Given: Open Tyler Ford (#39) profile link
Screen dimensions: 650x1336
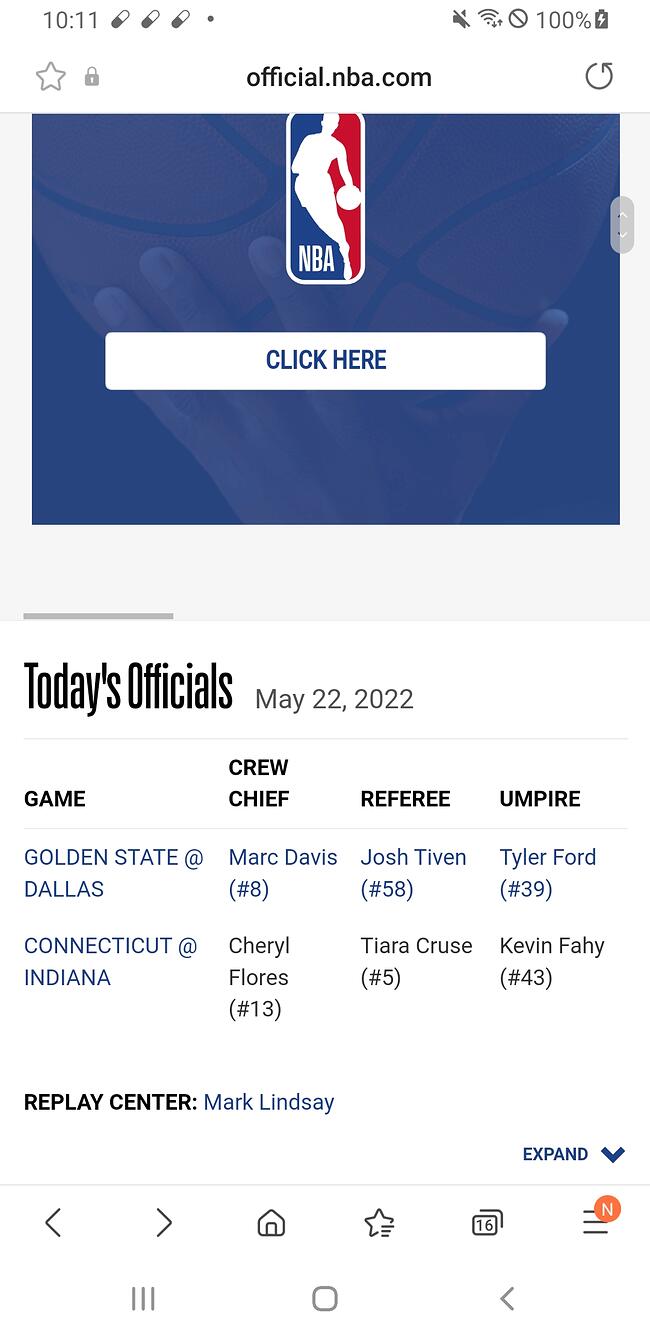Looking at the screenshot, I should [x=548, y=873].
